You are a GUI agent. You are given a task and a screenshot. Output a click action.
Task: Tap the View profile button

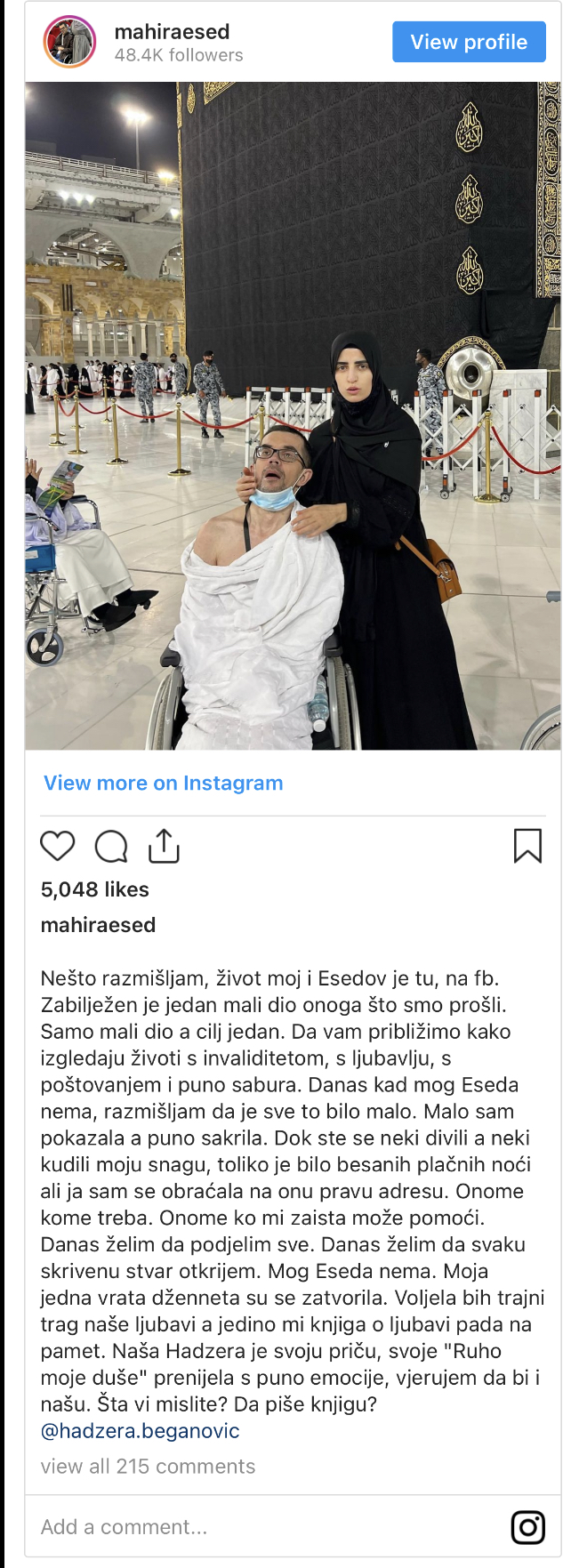tap(469, 42)
